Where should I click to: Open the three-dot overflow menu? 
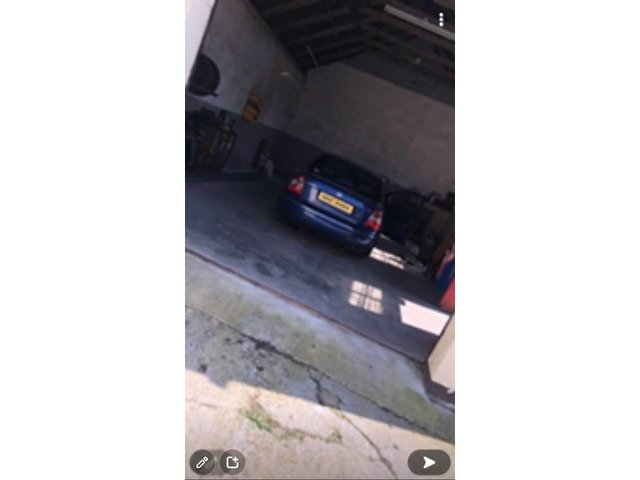441,20
